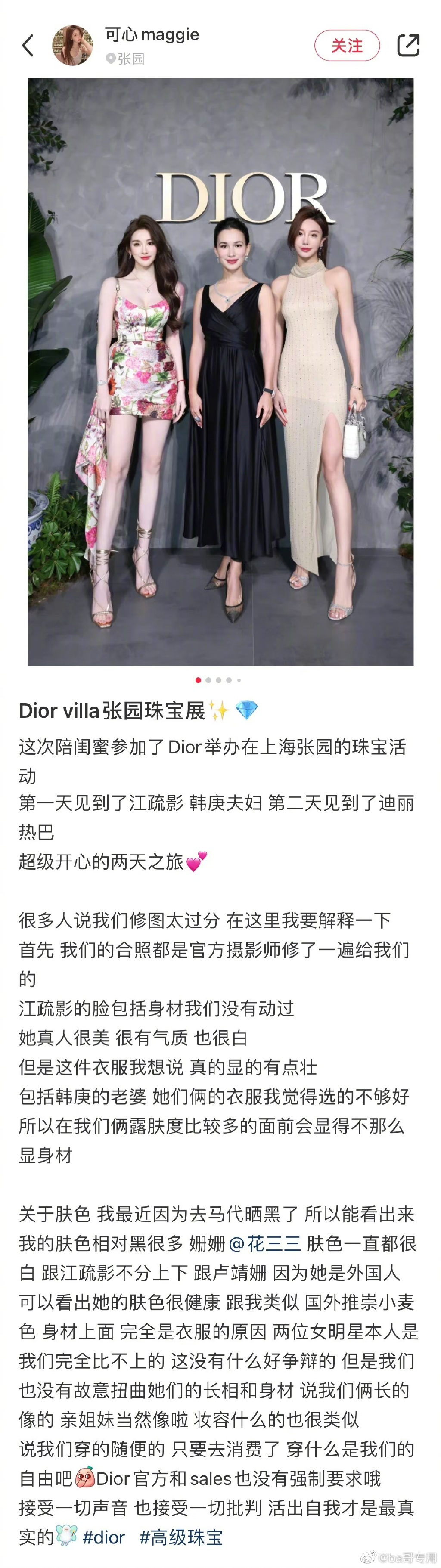Open the @花三三 mentioned profile

click(x=264, y=1243)
